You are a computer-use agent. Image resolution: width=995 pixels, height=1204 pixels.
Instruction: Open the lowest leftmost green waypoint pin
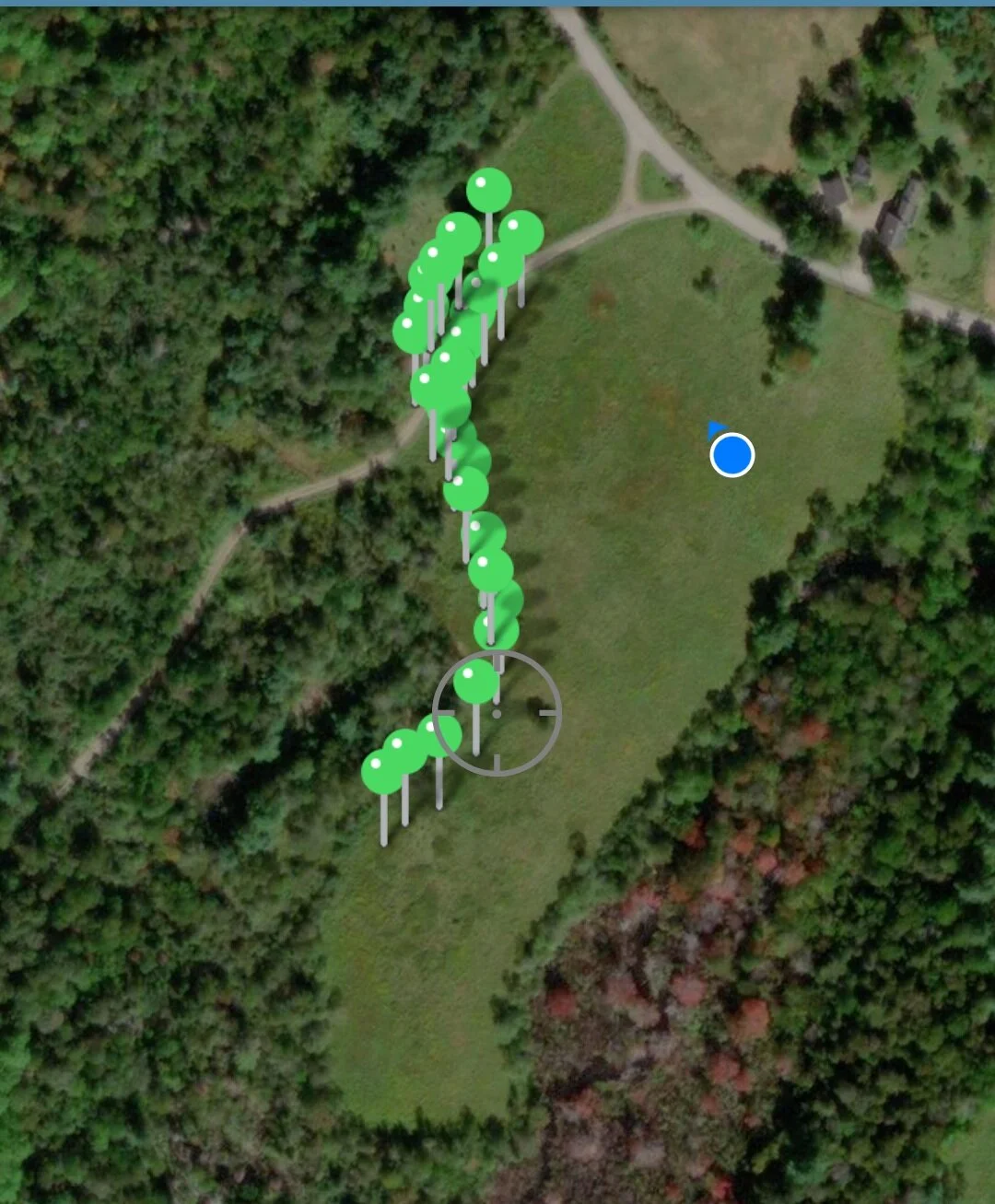[383, 772]
